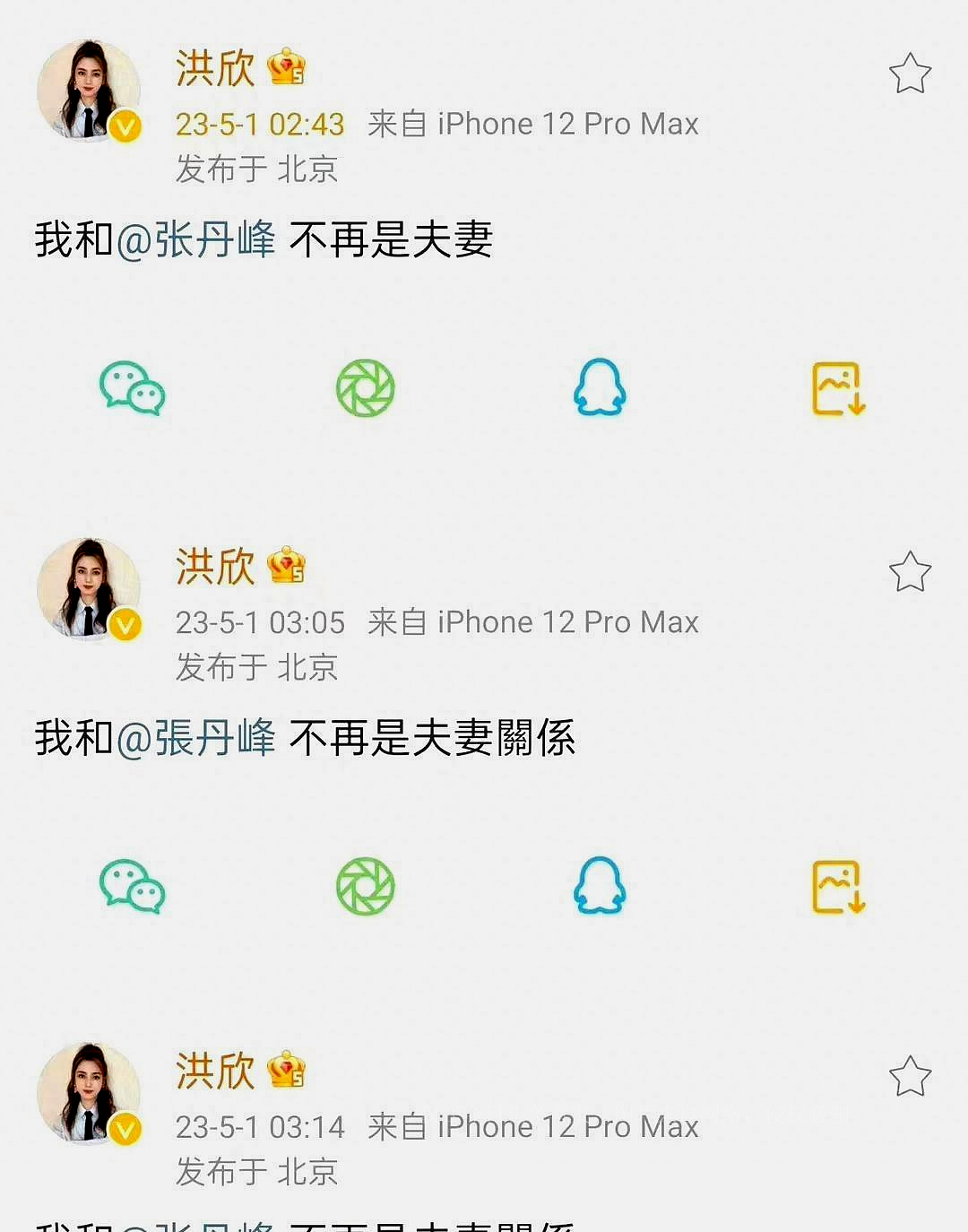Share the second post via the QQ icon
The height and width of the screenshot is (1232, 968).
(599, 889)
